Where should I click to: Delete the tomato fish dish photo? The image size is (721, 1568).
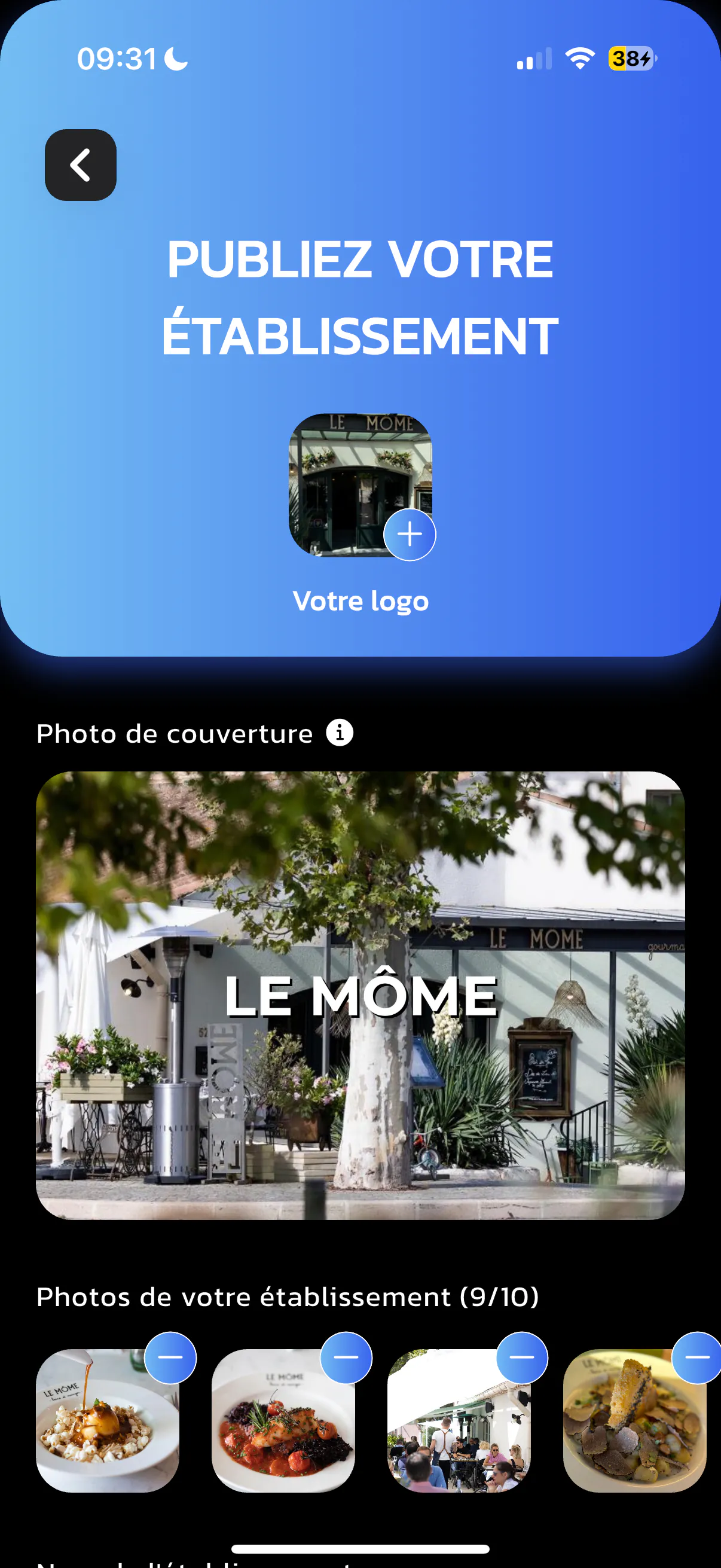pyautogui.click(x=346, y=1357)
